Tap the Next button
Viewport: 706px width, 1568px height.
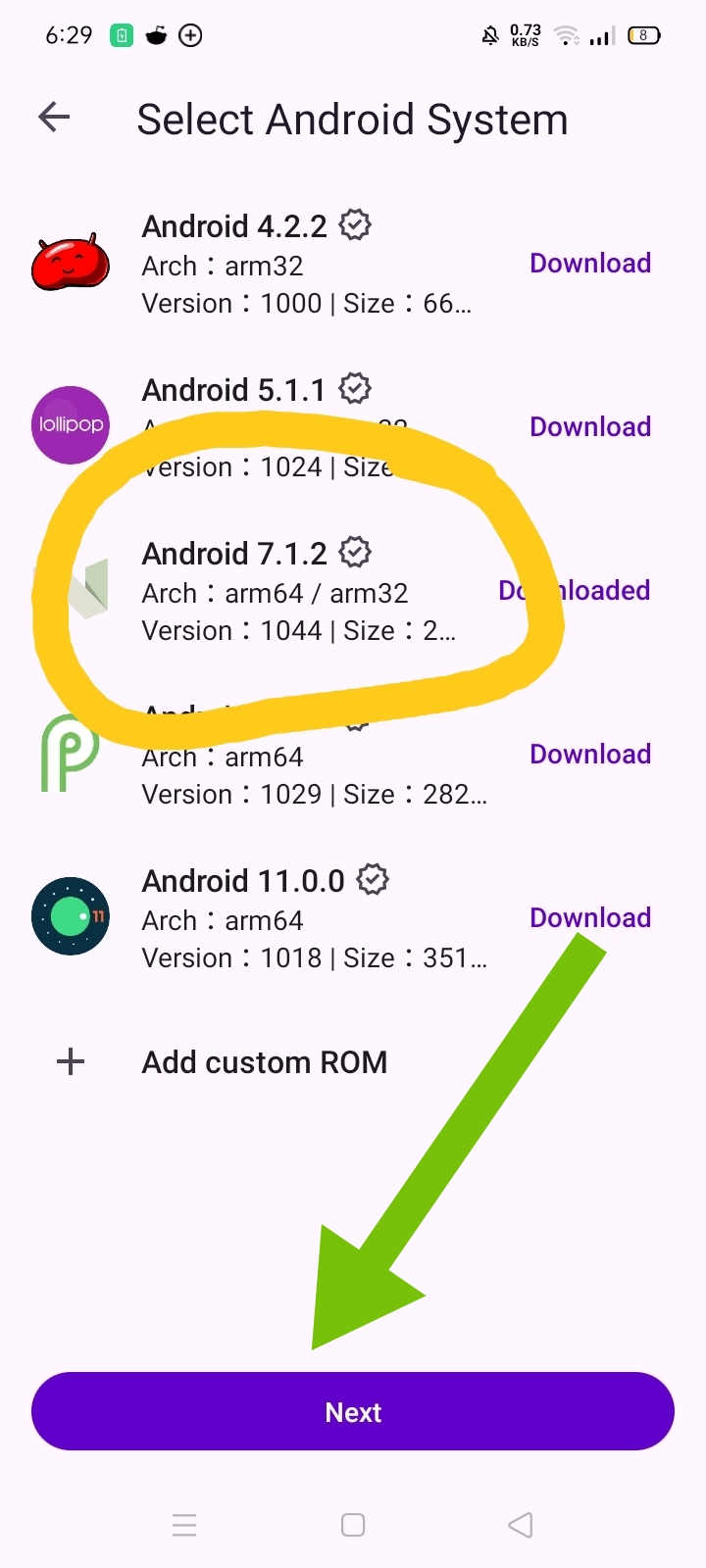point(353,1411)
